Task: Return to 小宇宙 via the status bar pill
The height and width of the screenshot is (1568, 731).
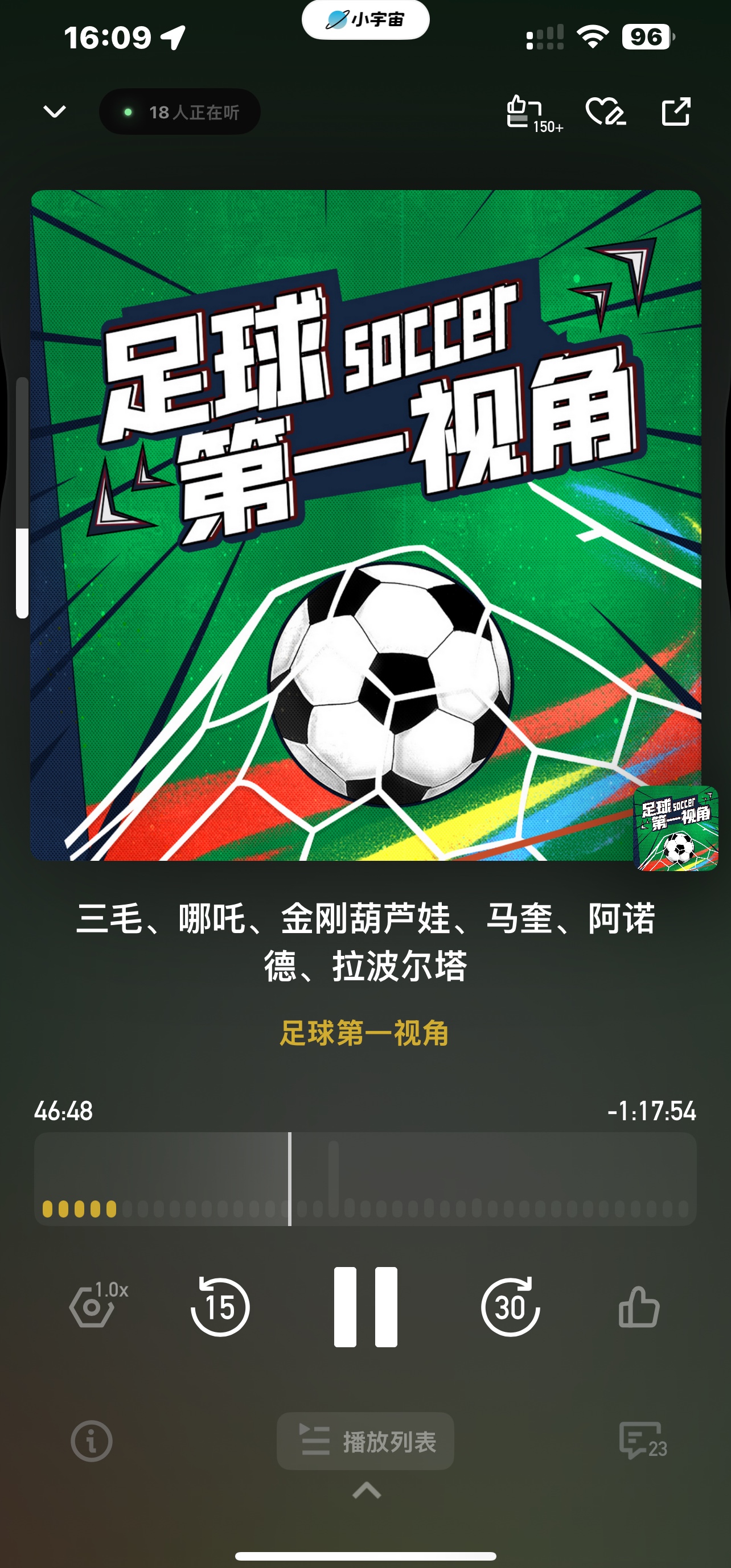Action: [365, 19]
